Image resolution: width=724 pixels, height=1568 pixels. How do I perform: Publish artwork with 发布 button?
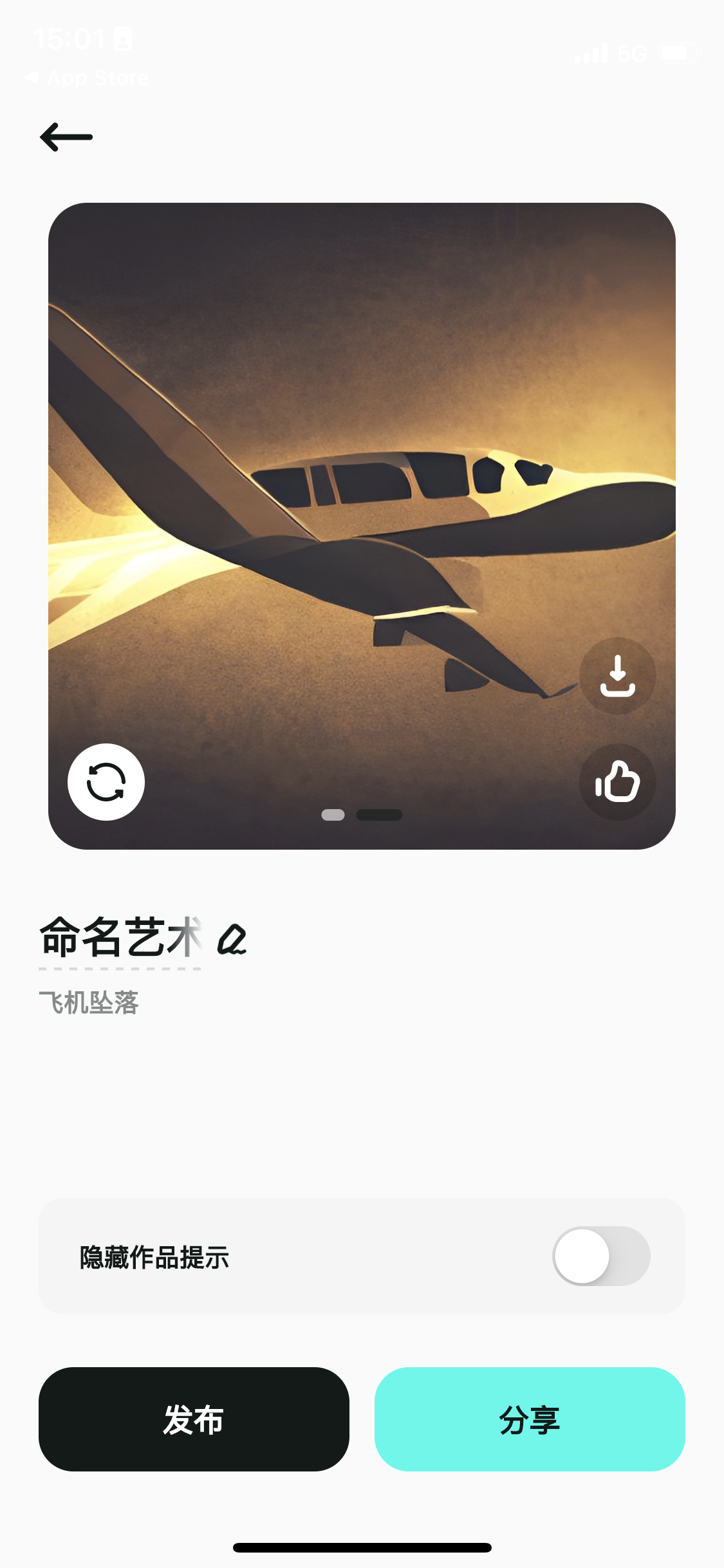pyautogui.click(x=194, y=1419)
